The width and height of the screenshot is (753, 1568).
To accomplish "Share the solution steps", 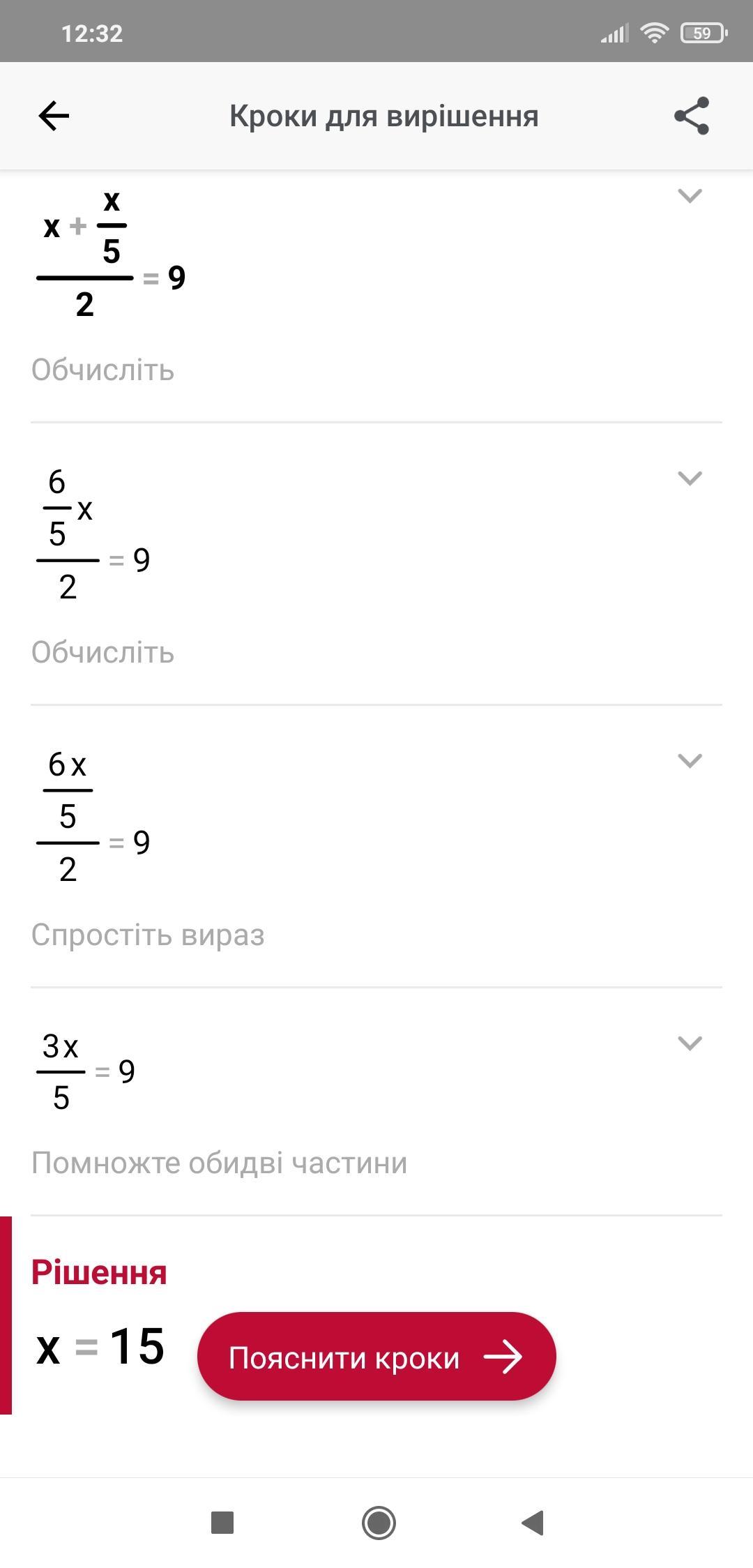I will pyautogui.click(x=692, y=116).
